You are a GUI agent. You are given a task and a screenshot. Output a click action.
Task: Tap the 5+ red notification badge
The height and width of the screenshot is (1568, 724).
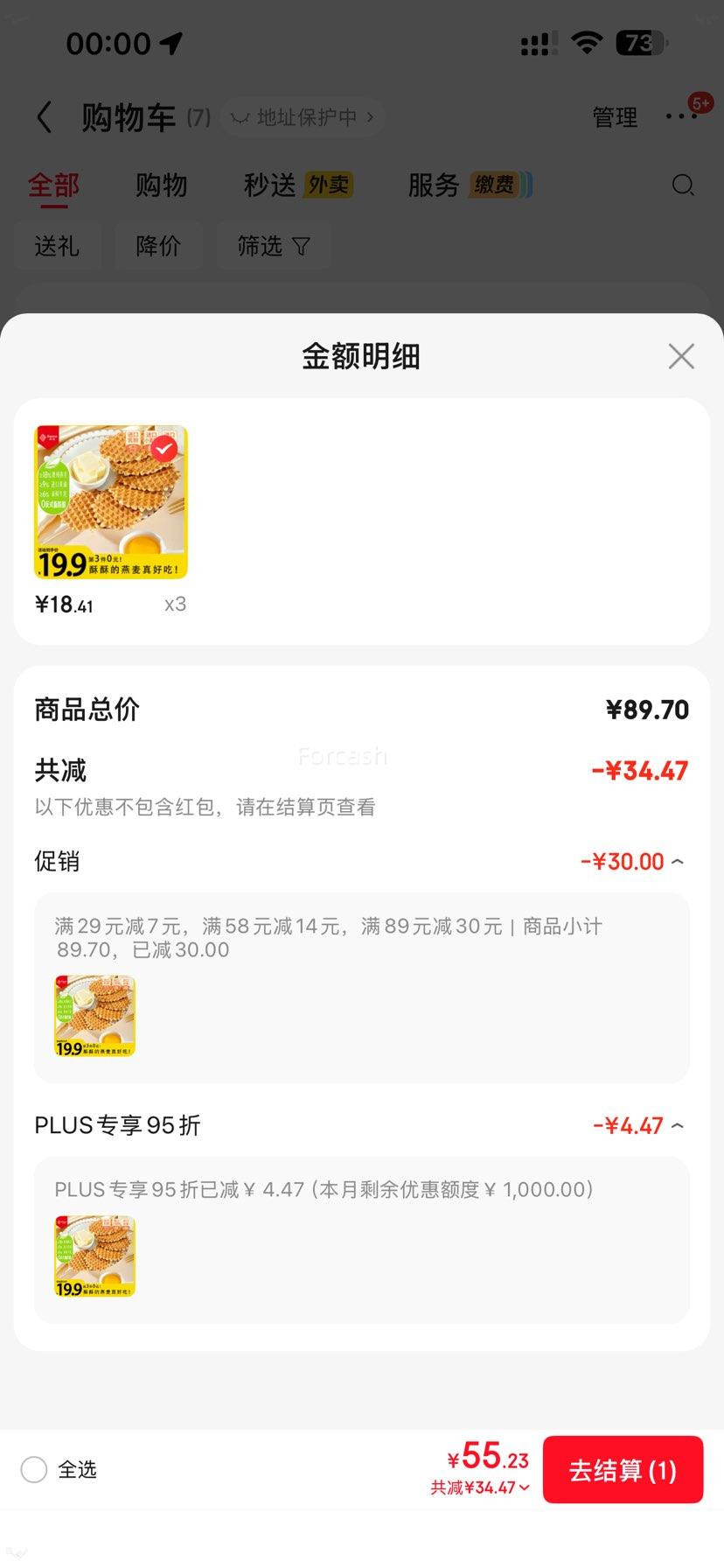[x=699, y=103]
